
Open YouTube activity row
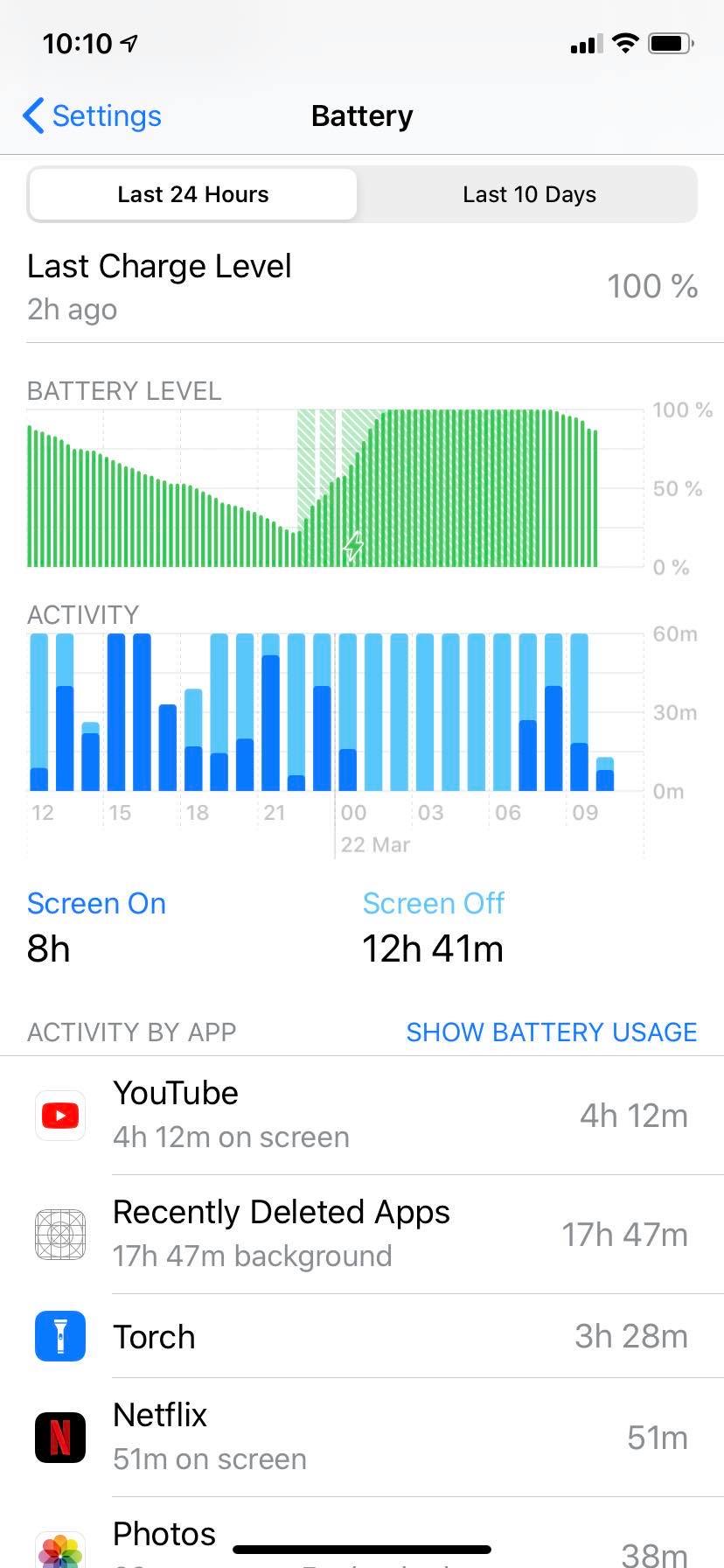click(x=362, y=1115)
